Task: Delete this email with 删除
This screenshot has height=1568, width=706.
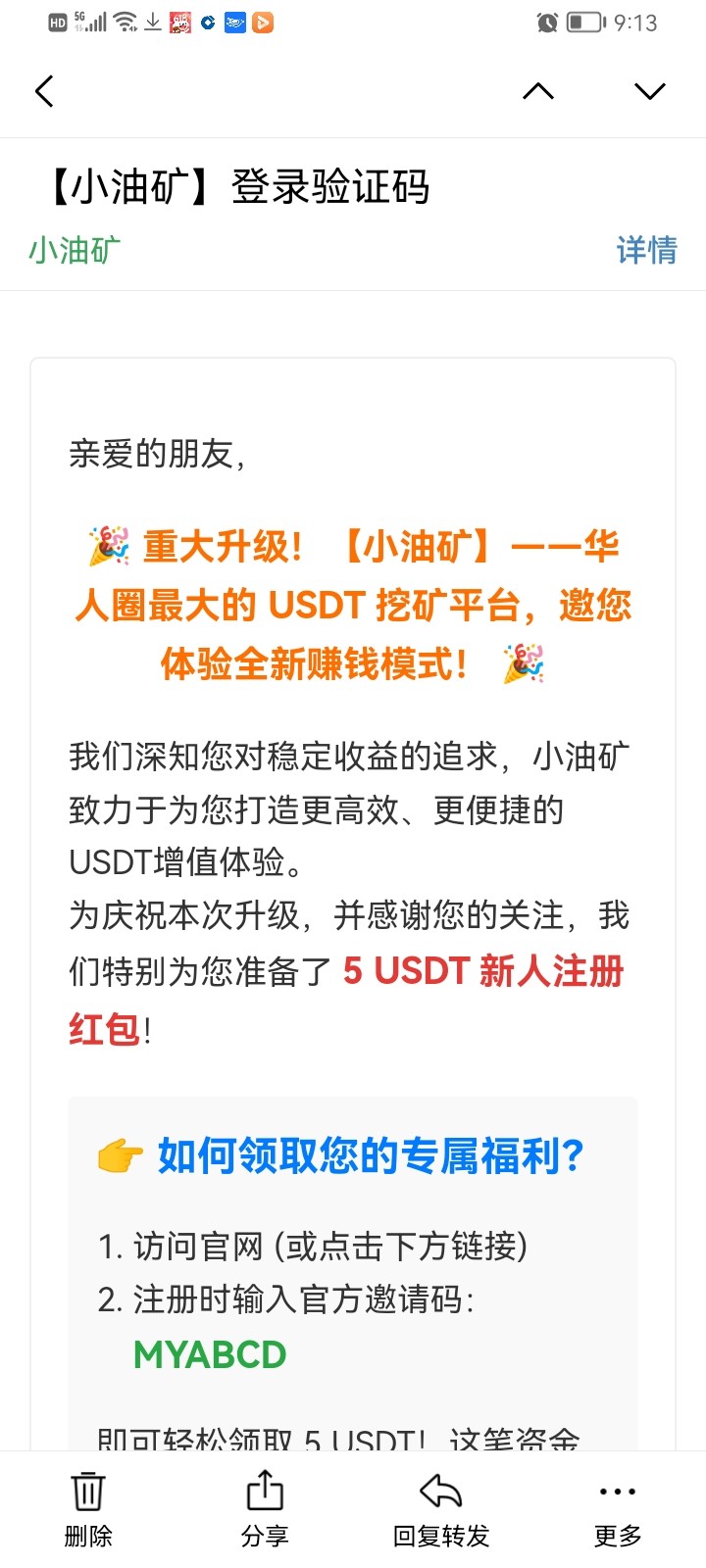Action: point(88,1509)
